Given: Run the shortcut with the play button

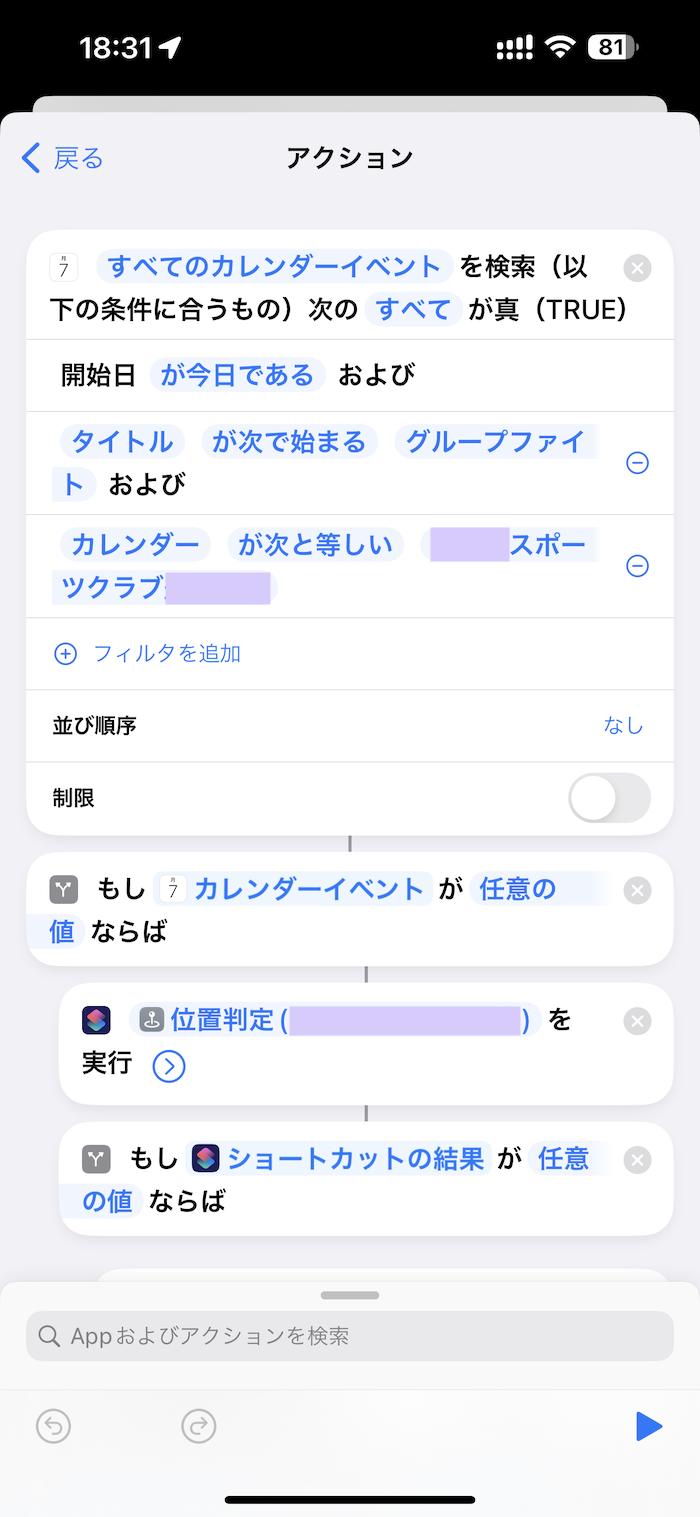Looking at the screenshot, I should [649, 1426].
